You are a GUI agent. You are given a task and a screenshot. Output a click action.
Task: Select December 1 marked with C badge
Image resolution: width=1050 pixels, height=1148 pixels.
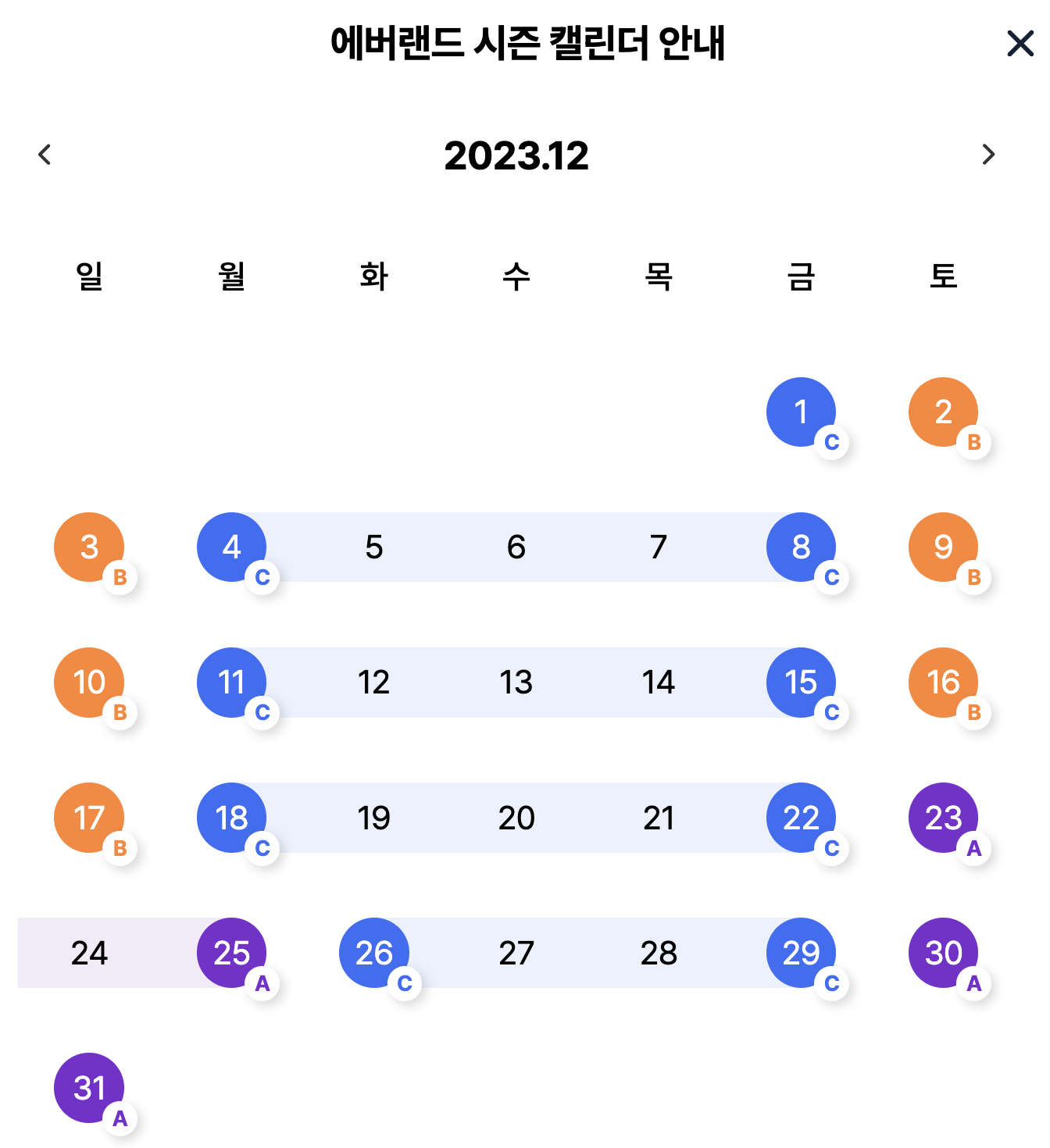(800, 412)
